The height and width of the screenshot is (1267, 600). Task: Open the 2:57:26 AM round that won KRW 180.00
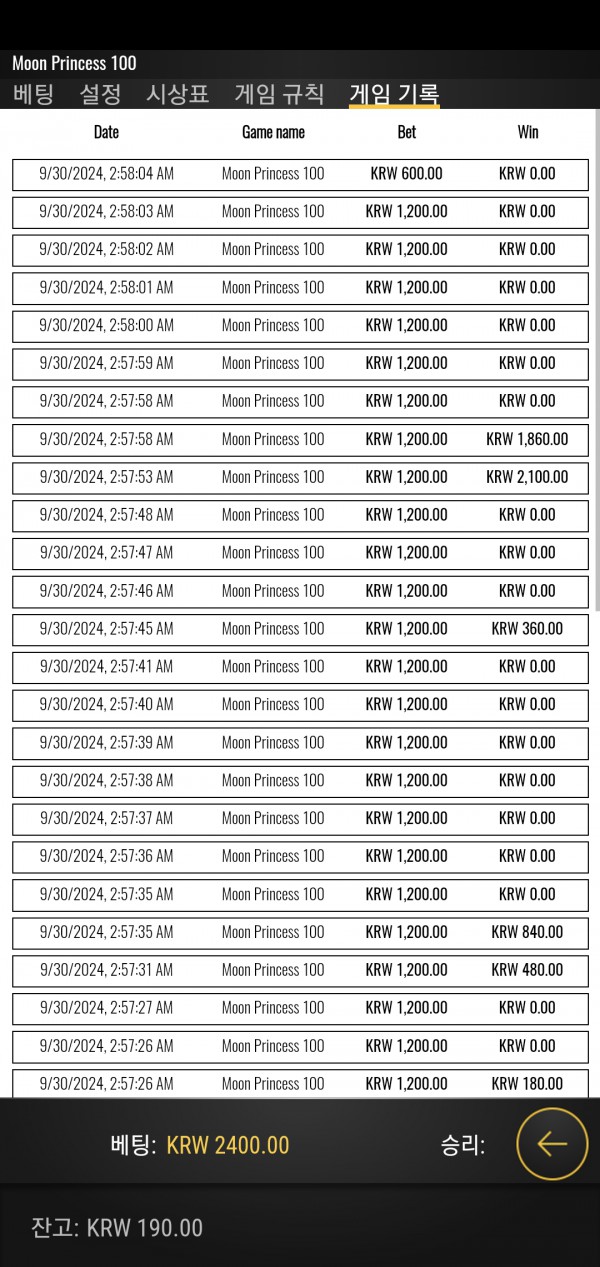tap(300, 1084)
